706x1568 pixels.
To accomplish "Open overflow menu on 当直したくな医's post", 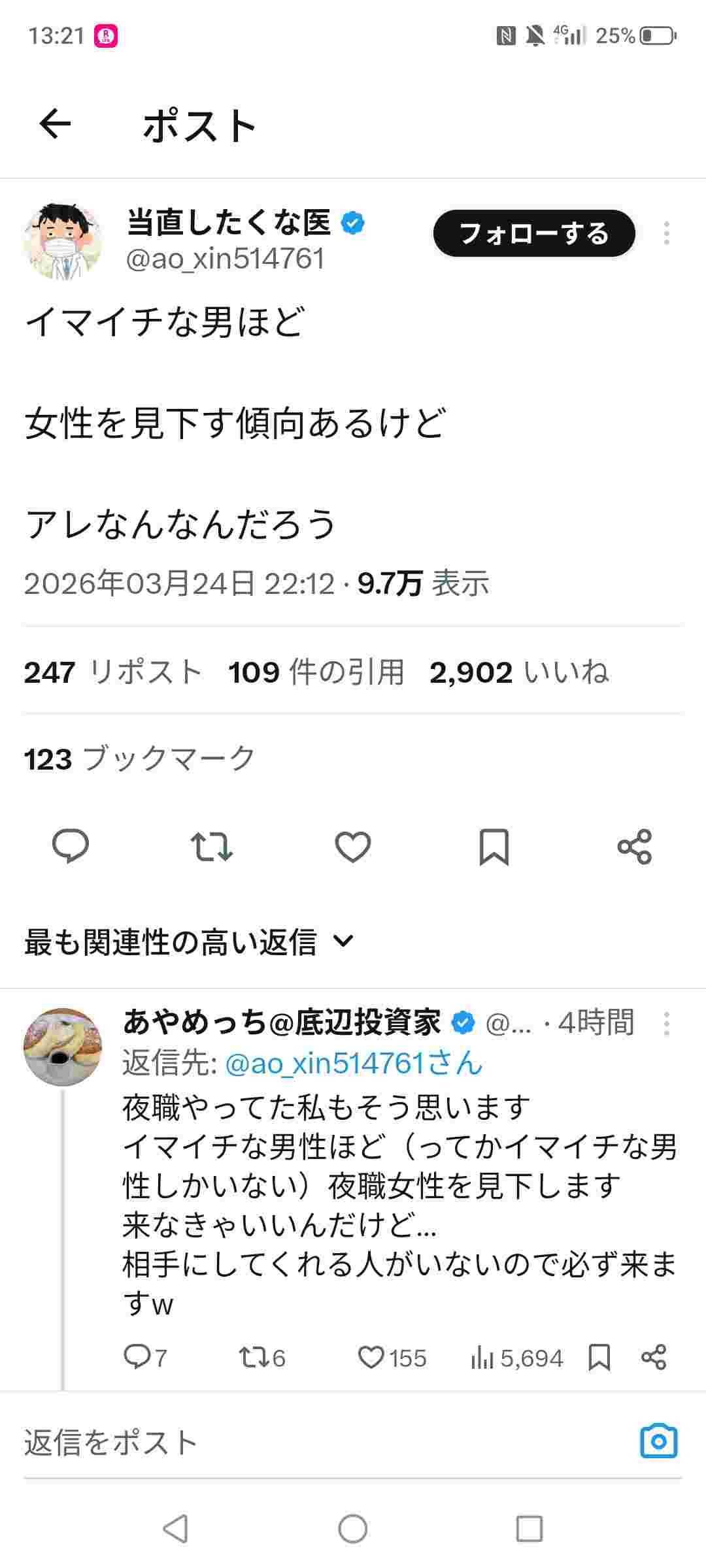I will click(666, 233).
